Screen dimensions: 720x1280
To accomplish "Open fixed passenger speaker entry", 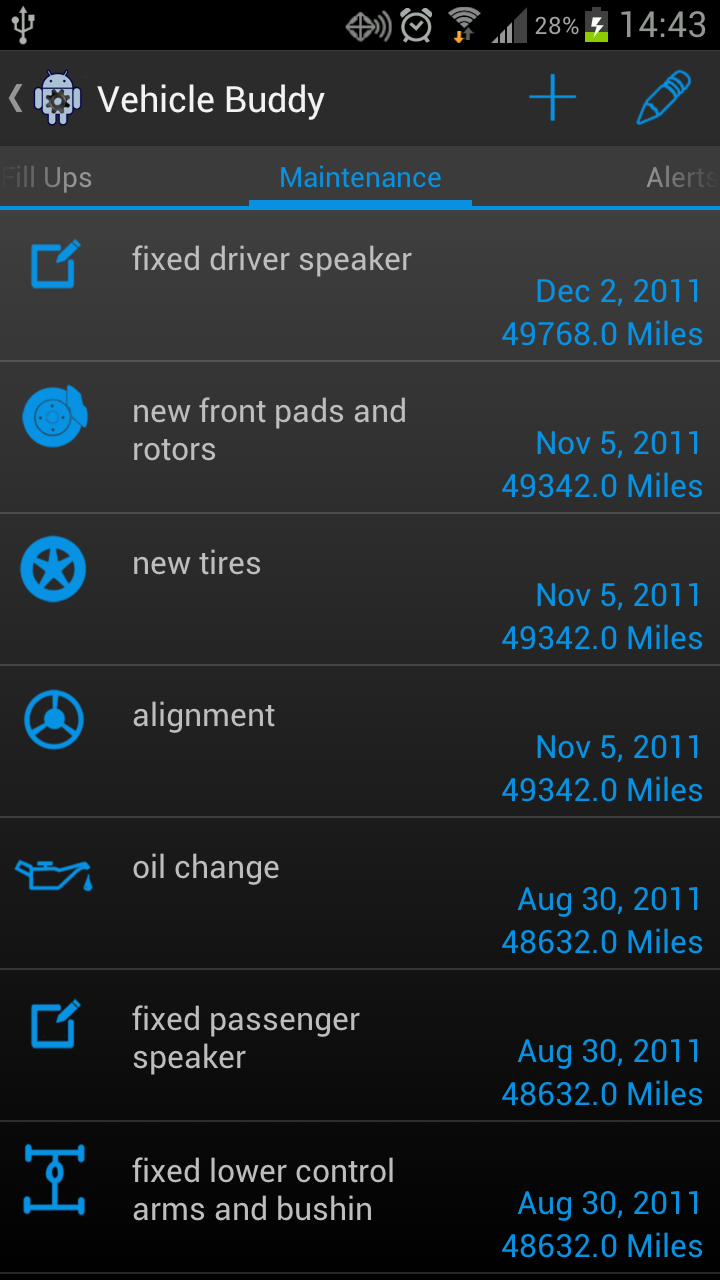I will [360, 1046].
